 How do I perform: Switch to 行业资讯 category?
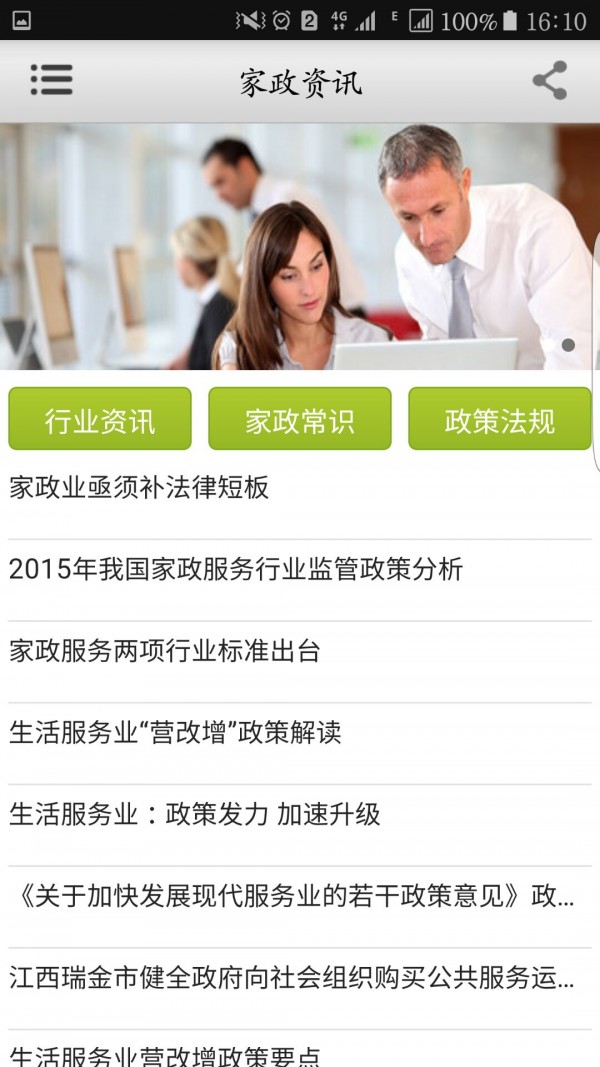pos(100,419)
